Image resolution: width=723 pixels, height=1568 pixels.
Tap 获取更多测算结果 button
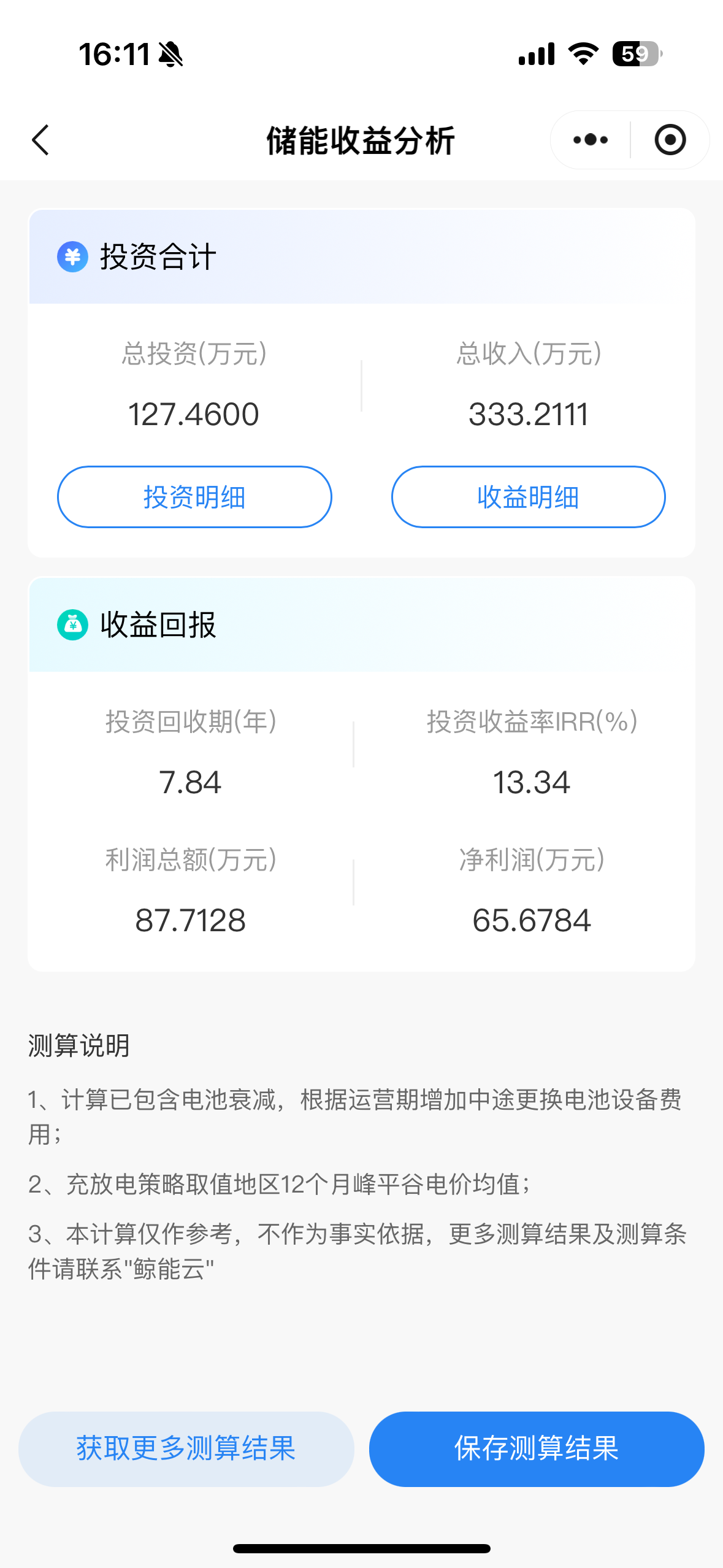(x=186, y=1448)
